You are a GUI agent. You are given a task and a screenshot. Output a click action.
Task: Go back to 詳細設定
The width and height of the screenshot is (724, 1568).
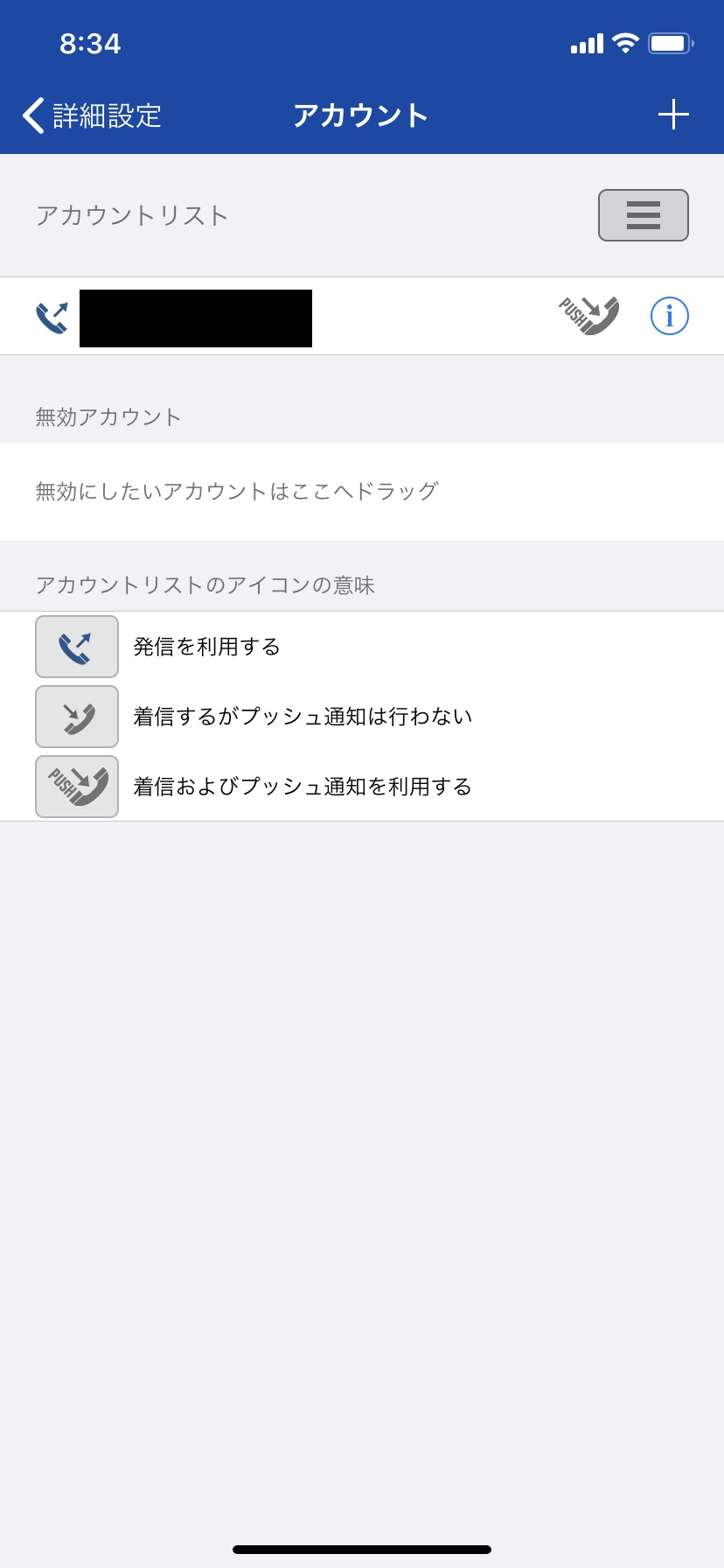(92, 115)
